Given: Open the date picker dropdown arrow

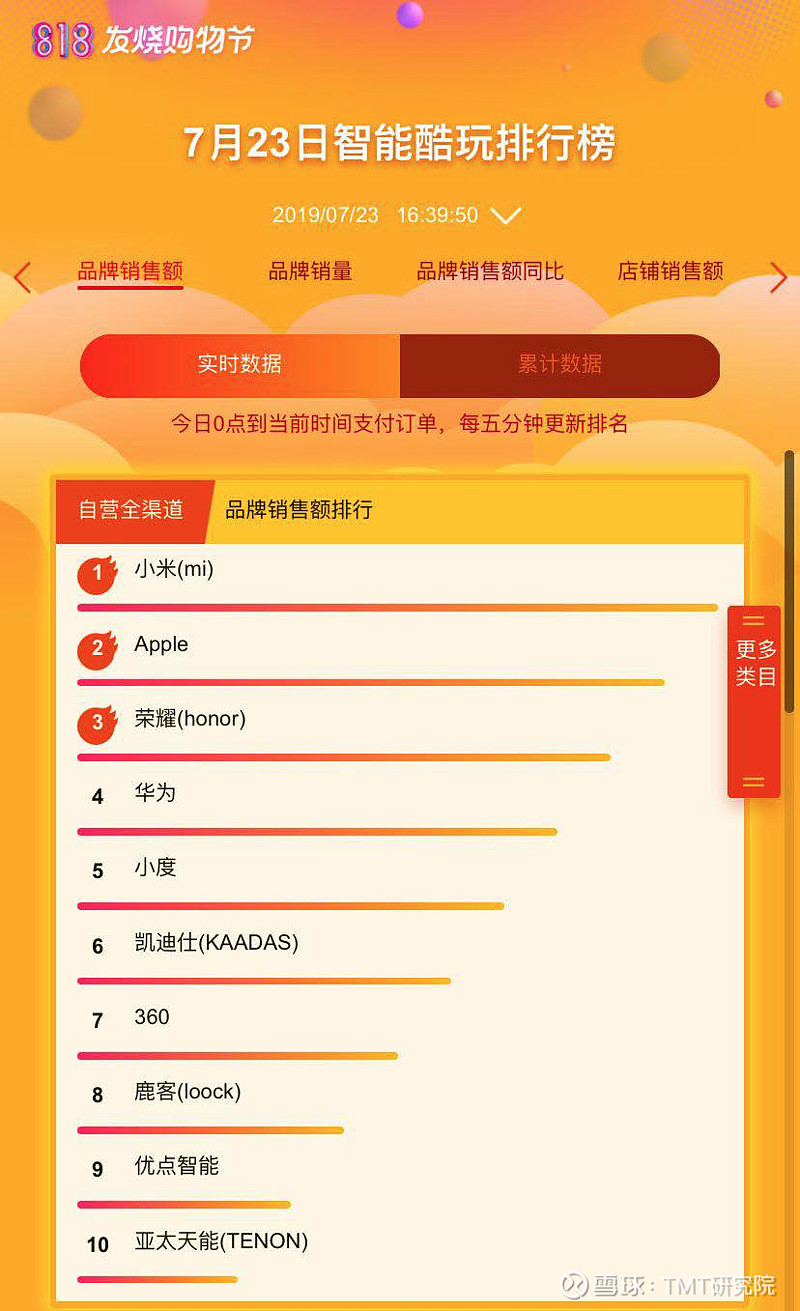Looking at the screenshot, I should click(x=507, y=216).
